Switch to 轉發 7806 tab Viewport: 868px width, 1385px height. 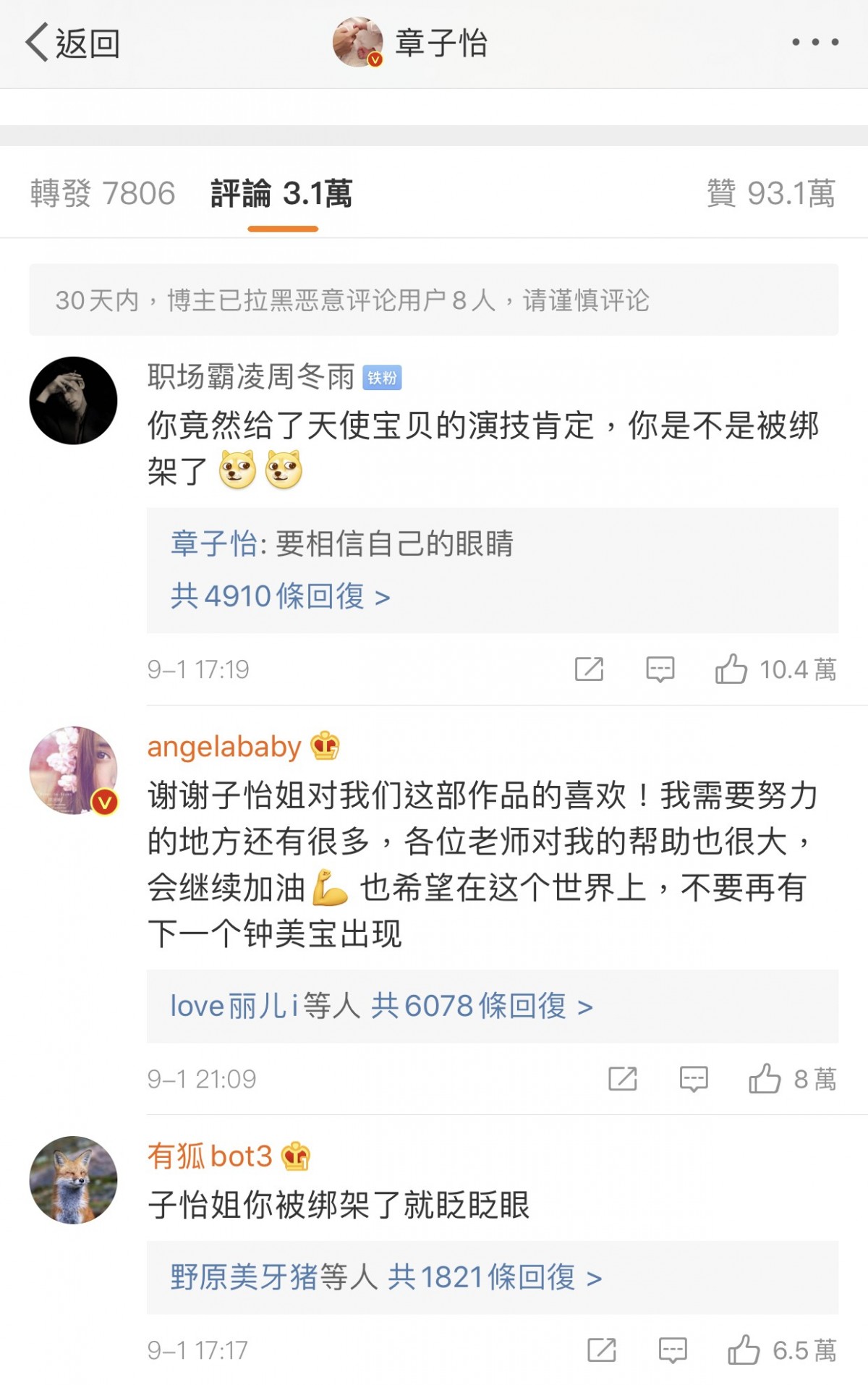[103, 194]
